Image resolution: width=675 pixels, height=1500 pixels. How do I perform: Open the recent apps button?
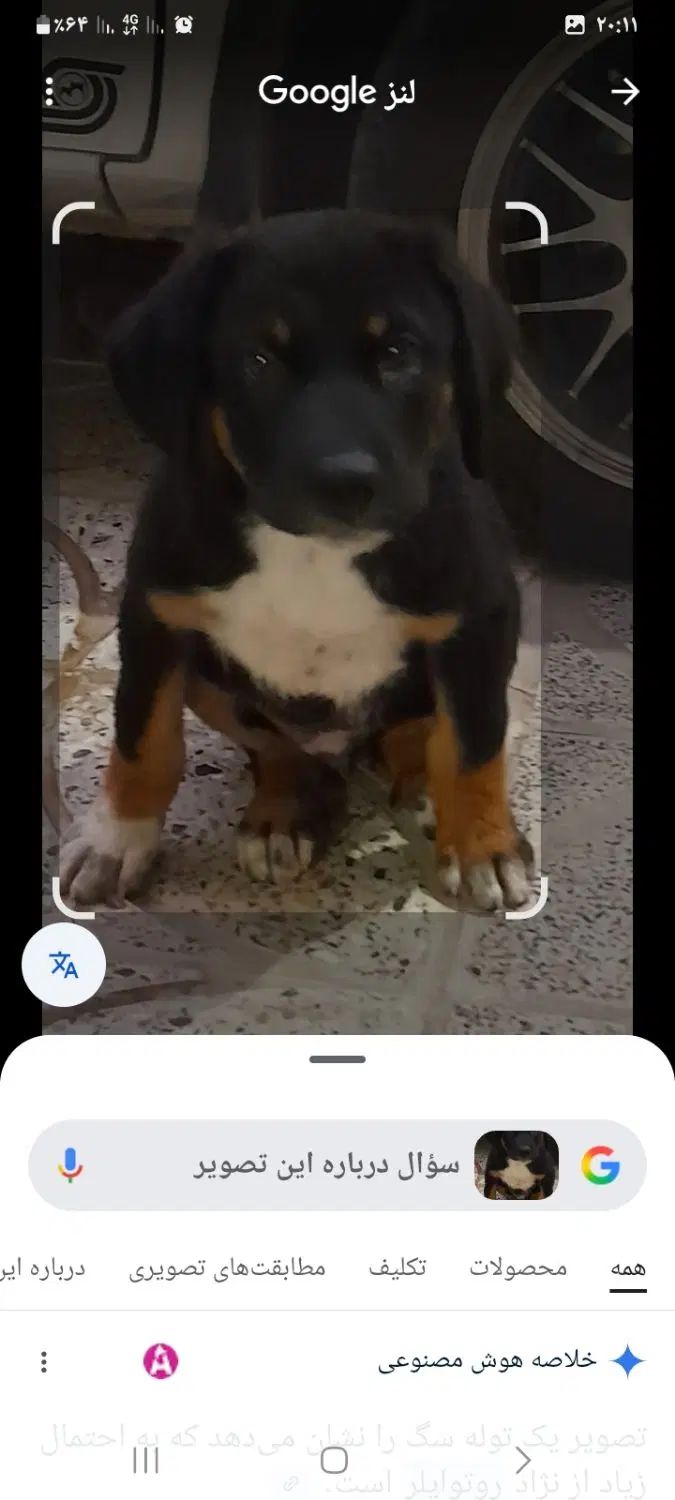146,1460
